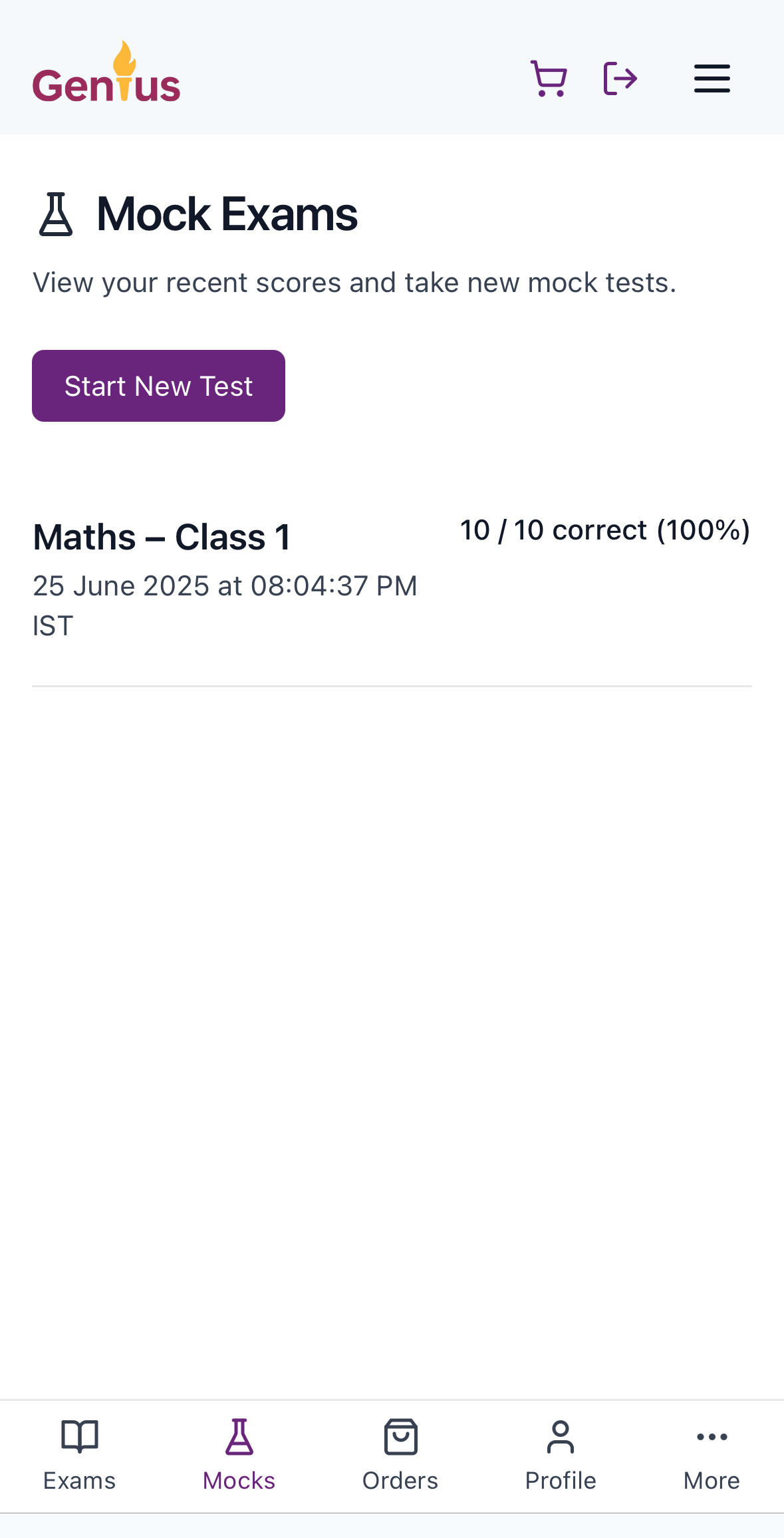Show More options tab
Screen dimensions: 784x1538
point(712,1455)
